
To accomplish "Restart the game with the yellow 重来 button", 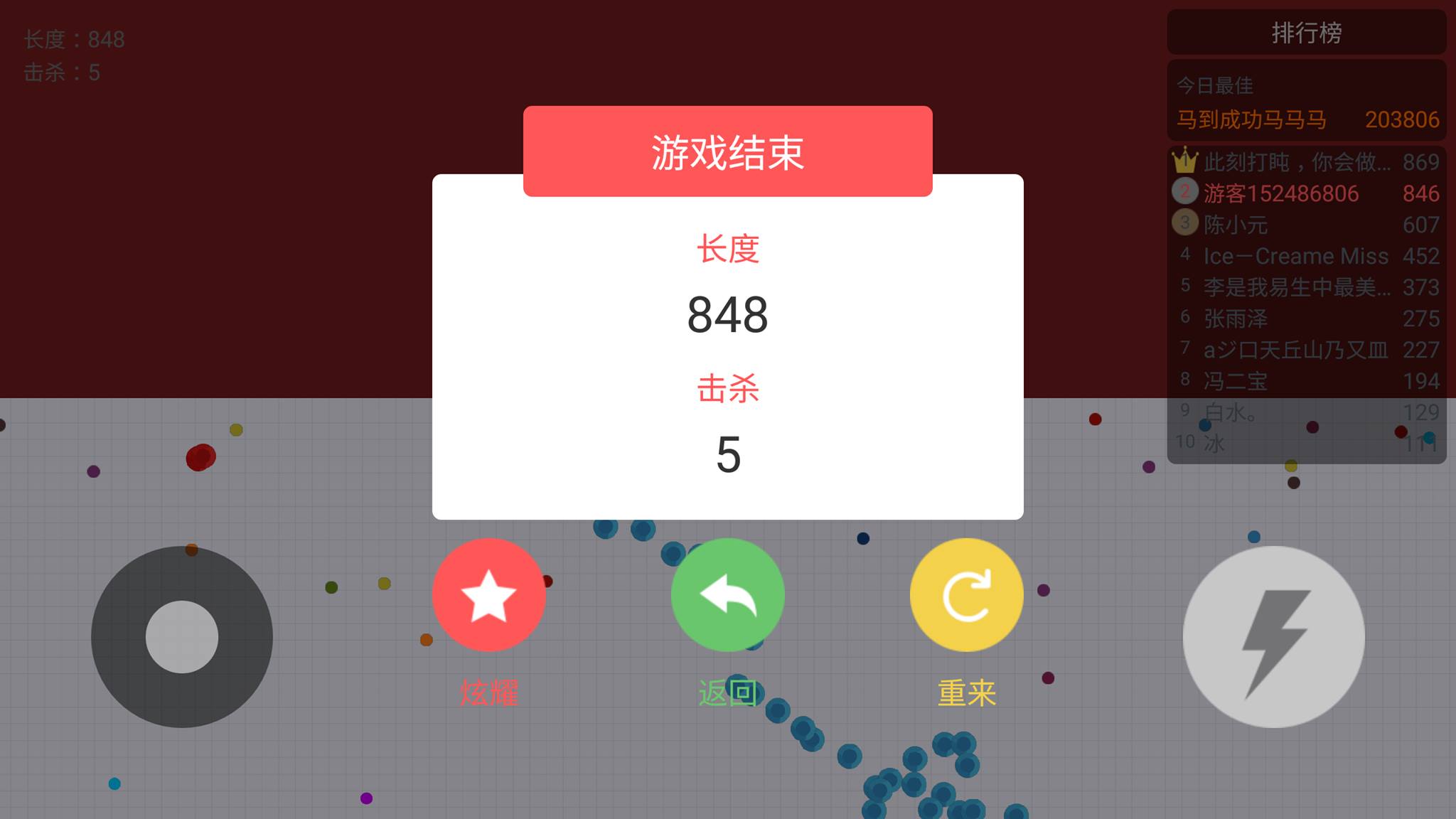I will [x=966, y=595].
